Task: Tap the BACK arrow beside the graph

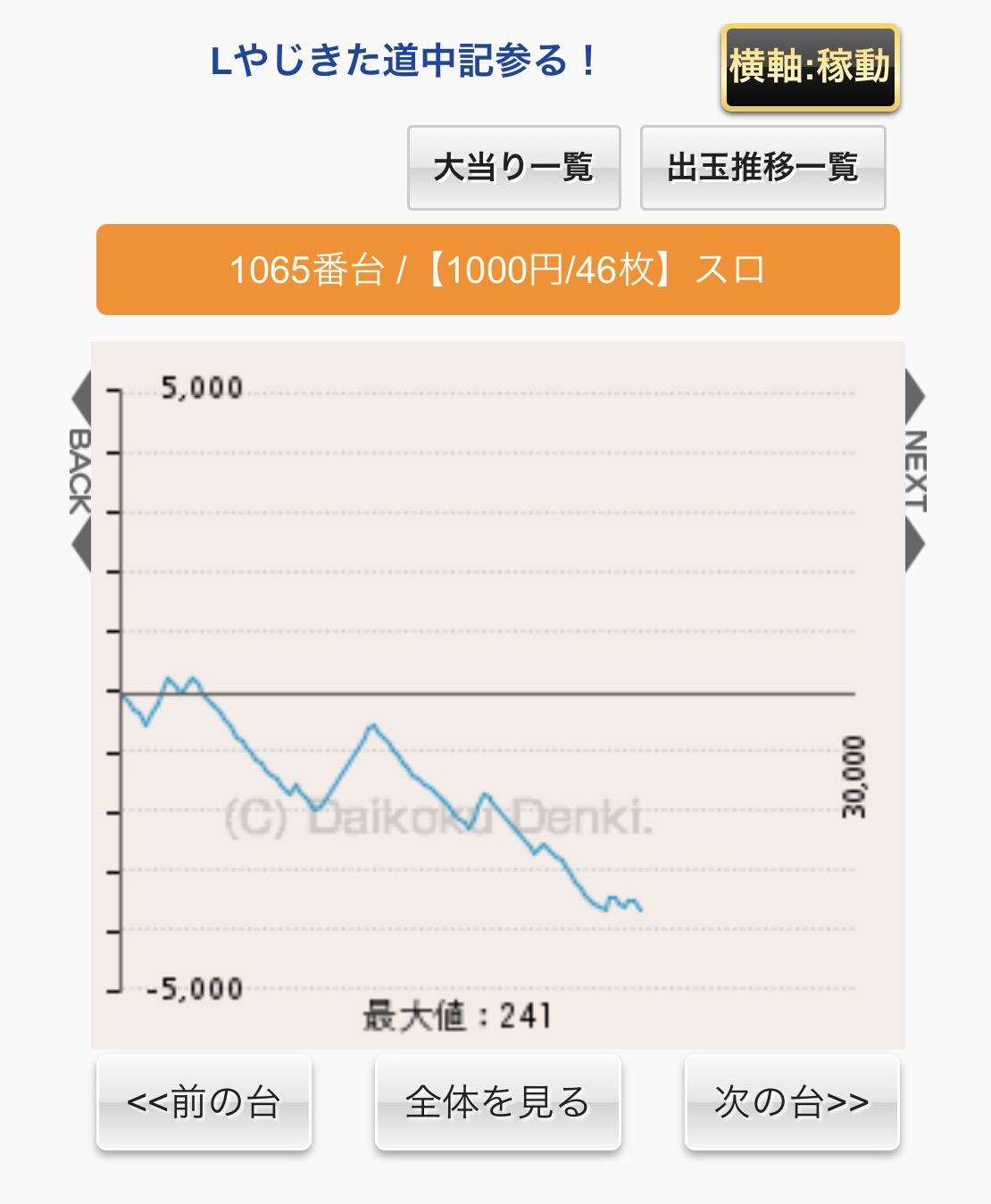Action: point(80,471)
